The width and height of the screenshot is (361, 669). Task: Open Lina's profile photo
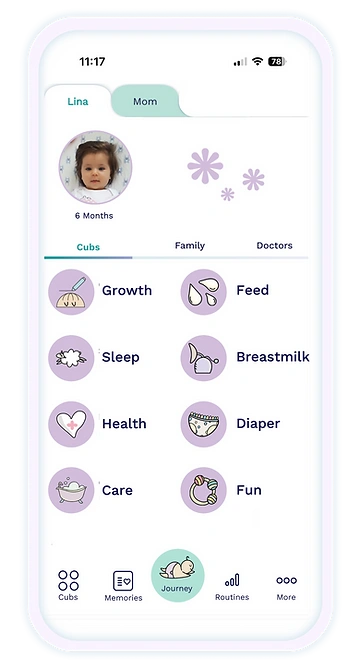coord(95,167)
